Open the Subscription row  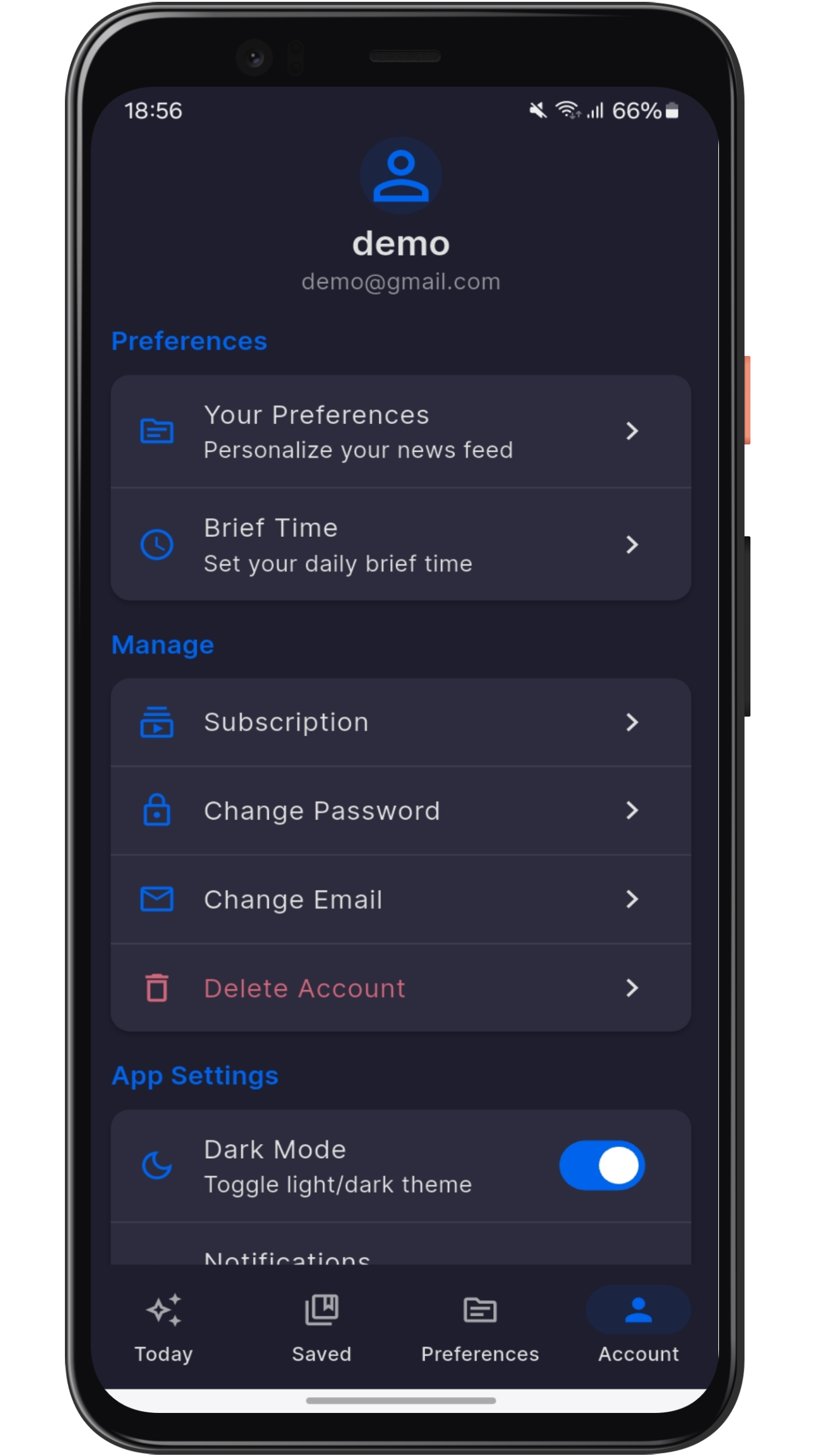[400, 723]
